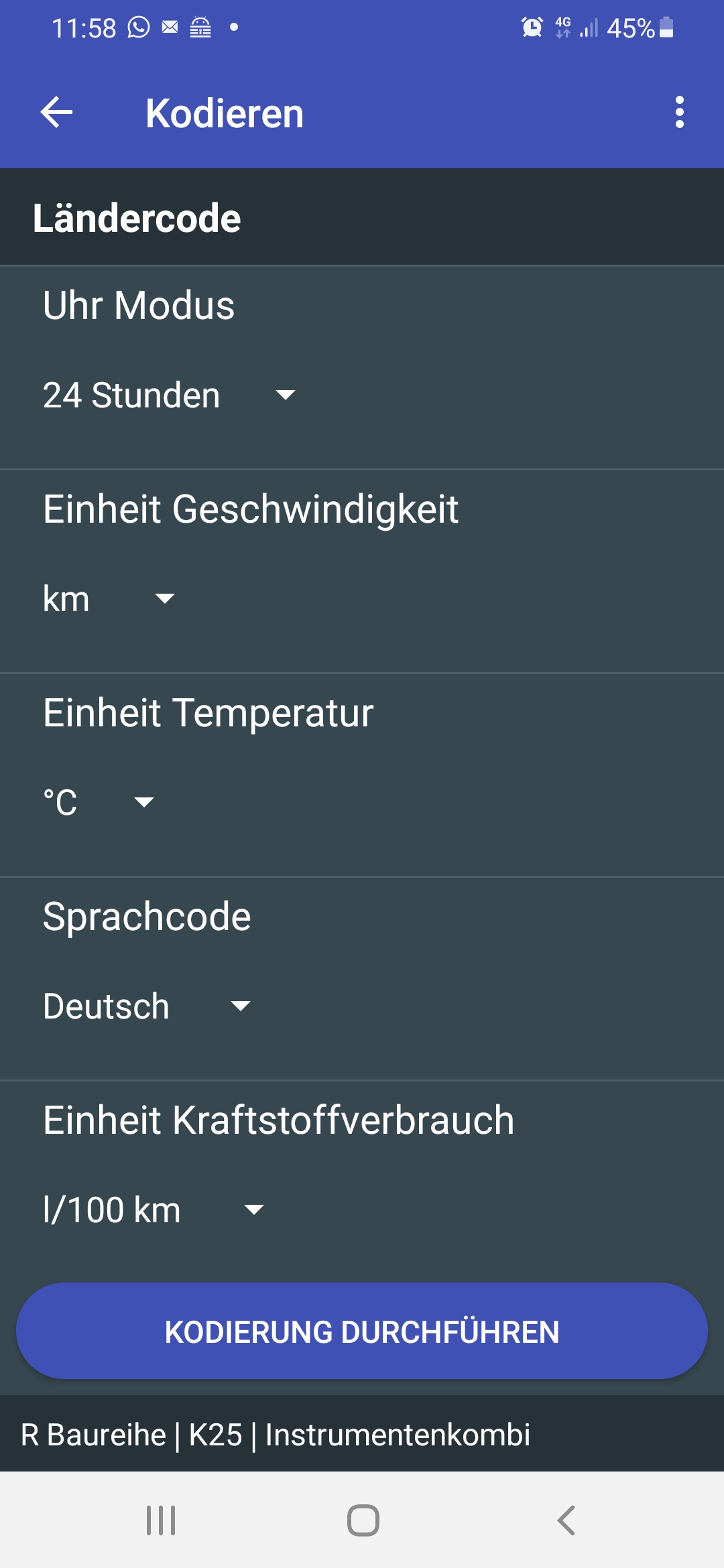
Task: Return to the home screen
Action: coord(363,1520)
